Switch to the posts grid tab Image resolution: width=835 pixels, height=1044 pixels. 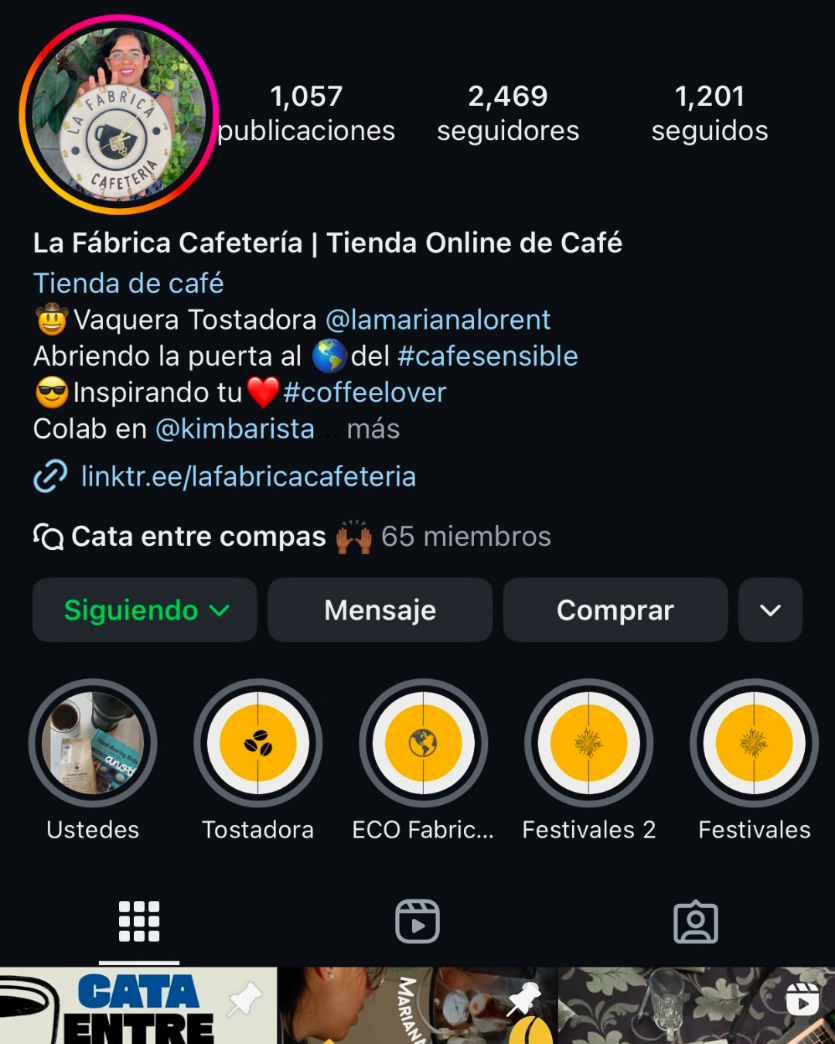click(x=139, y=921)
